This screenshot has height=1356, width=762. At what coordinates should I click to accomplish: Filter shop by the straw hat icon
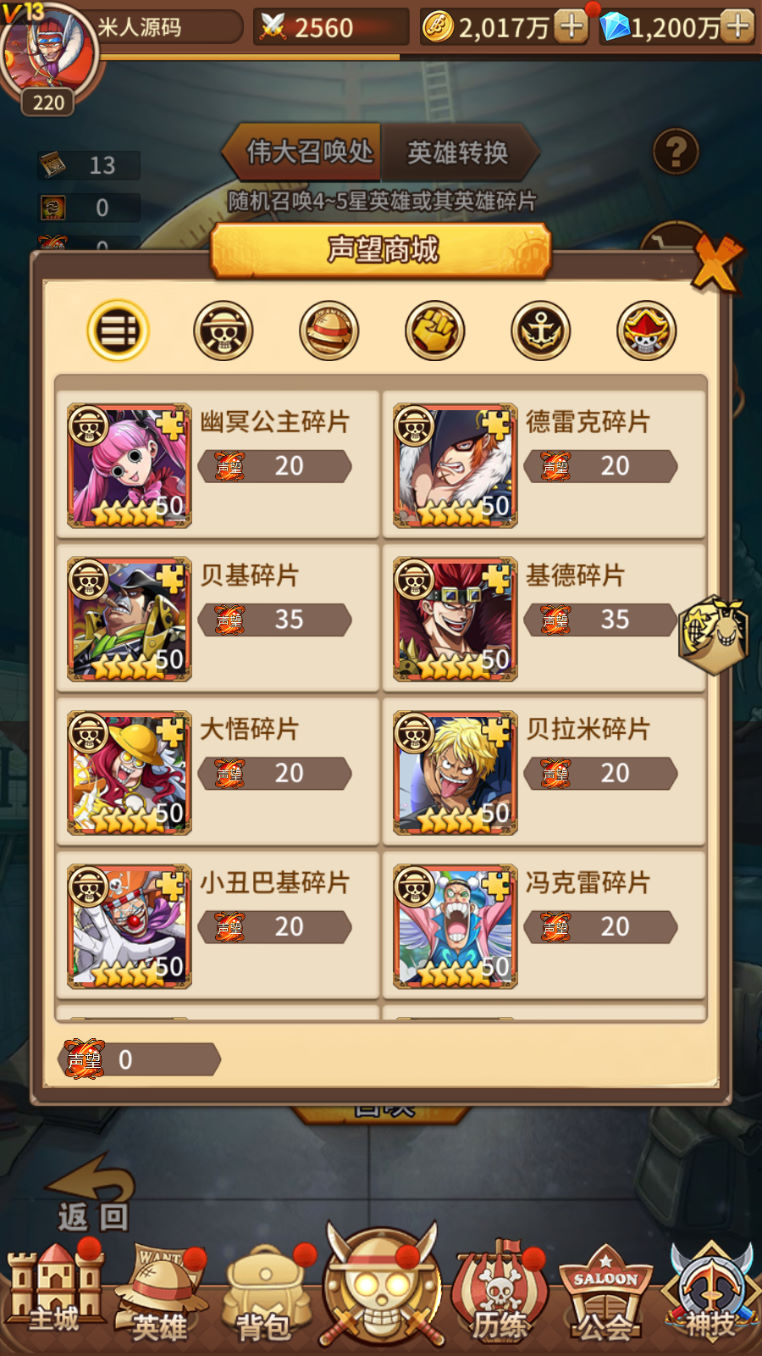[328, 331]
